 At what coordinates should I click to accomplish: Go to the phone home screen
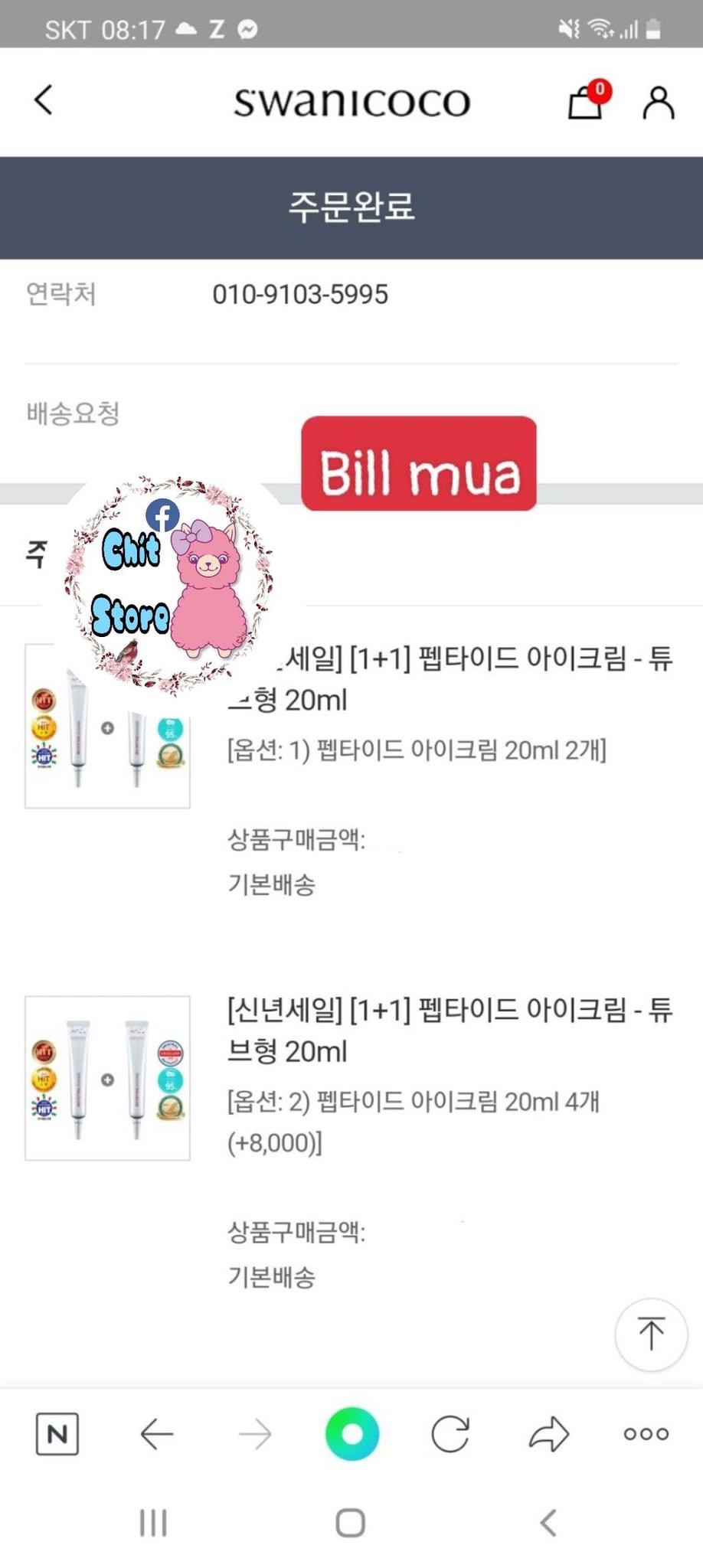click(x=351, y=1523)
